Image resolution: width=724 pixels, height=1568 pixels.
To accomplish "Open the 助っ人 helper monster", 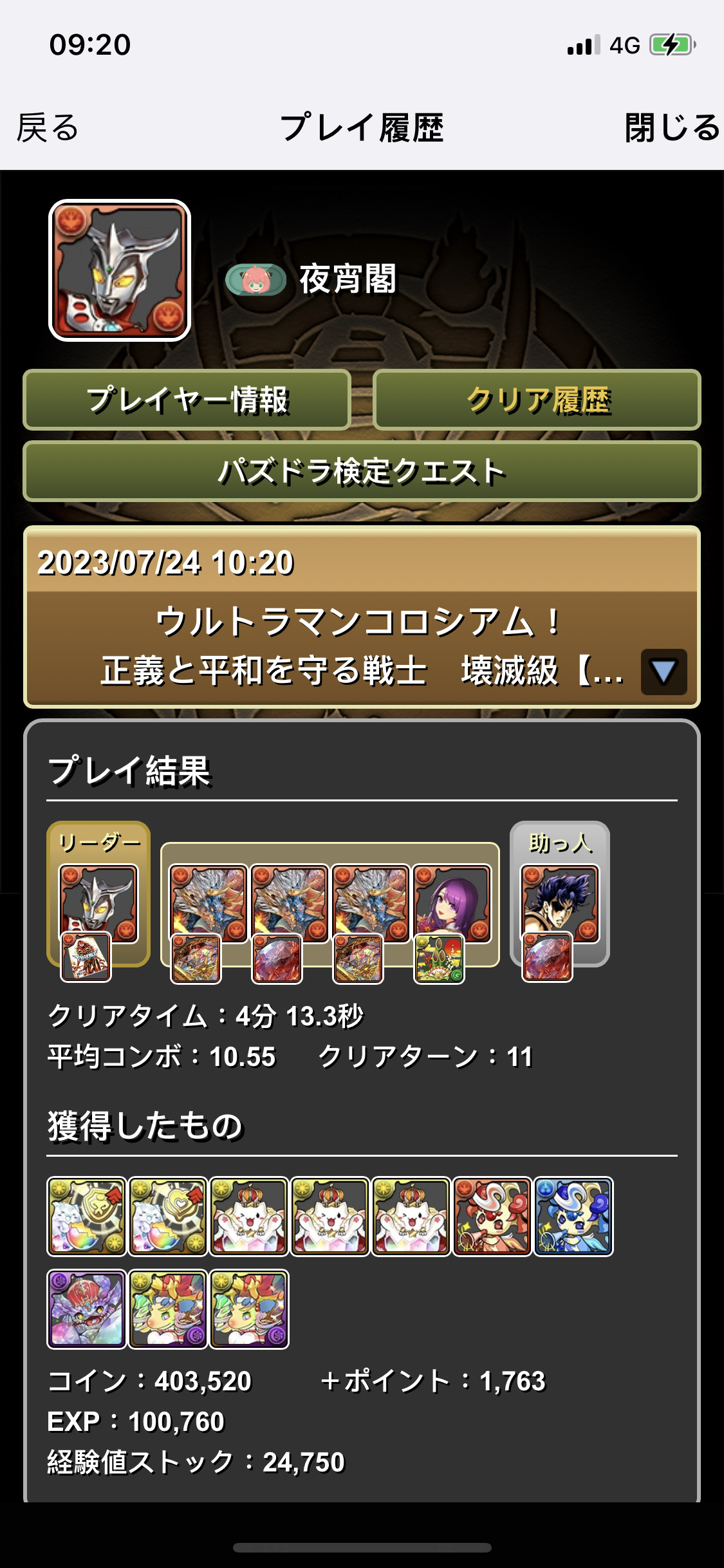I will (559, 902).
